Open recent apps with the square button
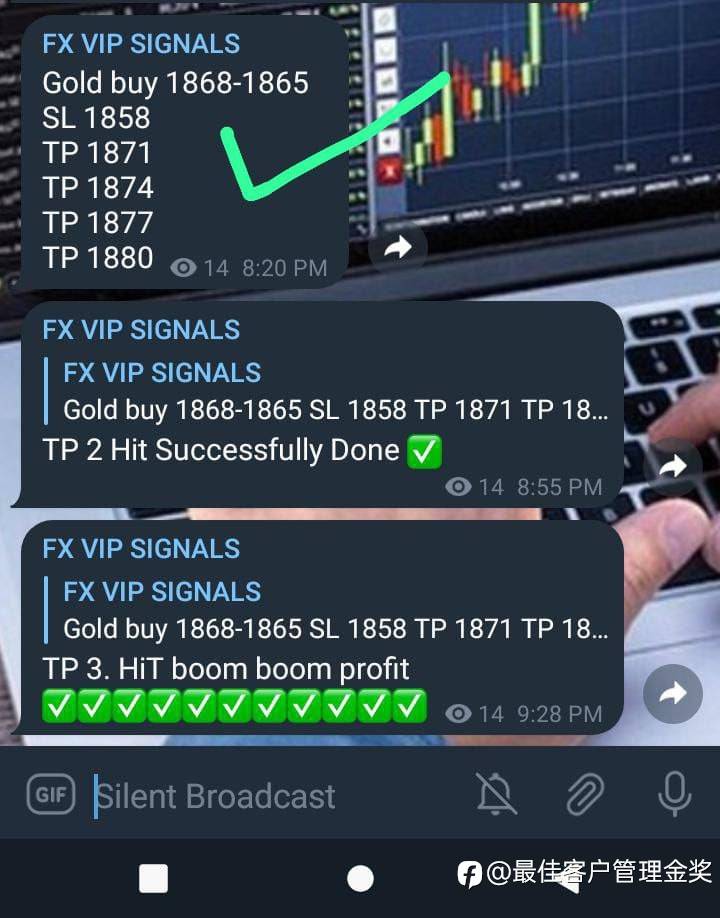This screenshot has height=918, width=720. point(153,878)
